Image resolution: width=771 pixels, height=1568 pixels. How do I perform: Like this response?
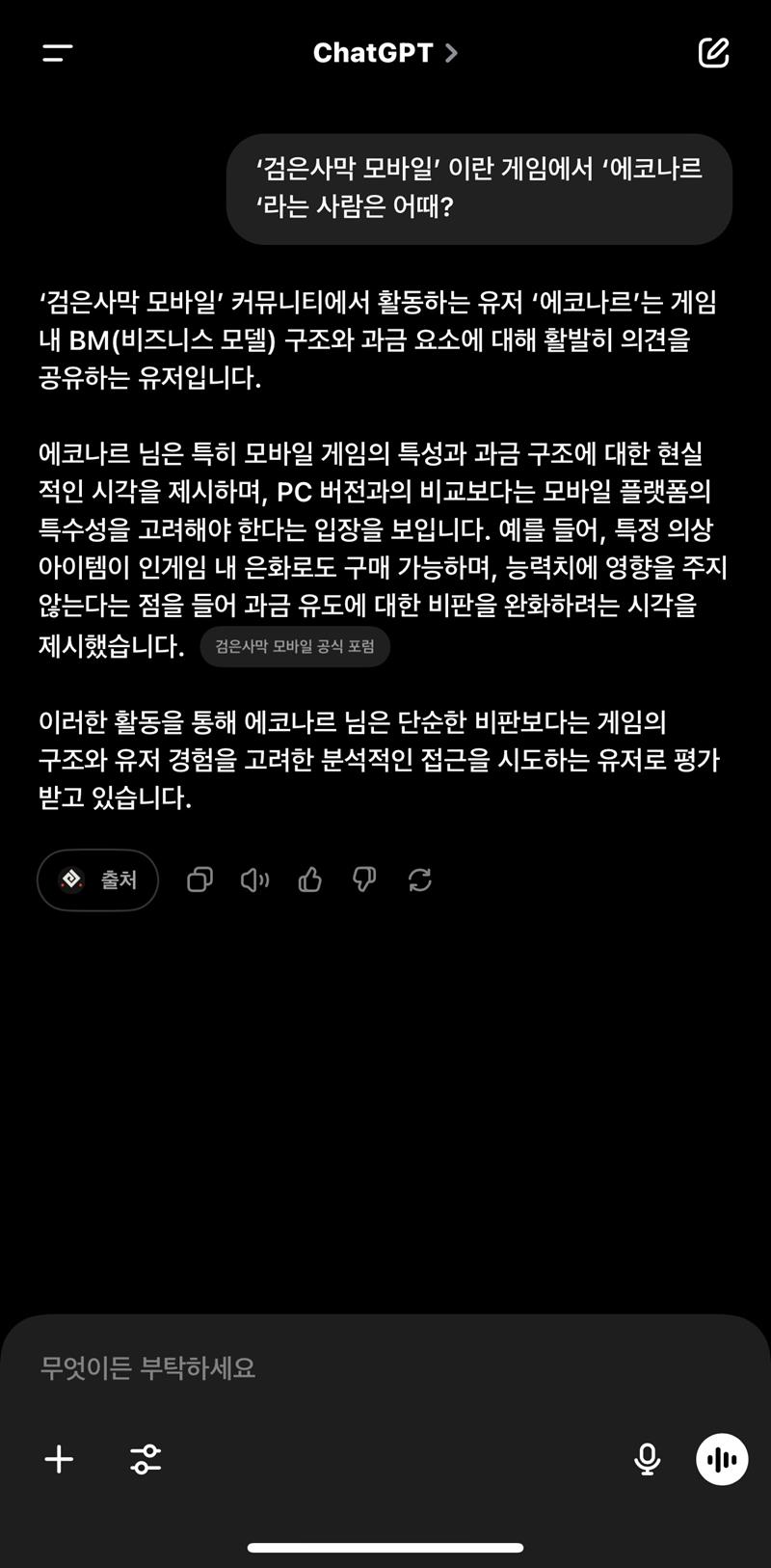coord(309,879)
